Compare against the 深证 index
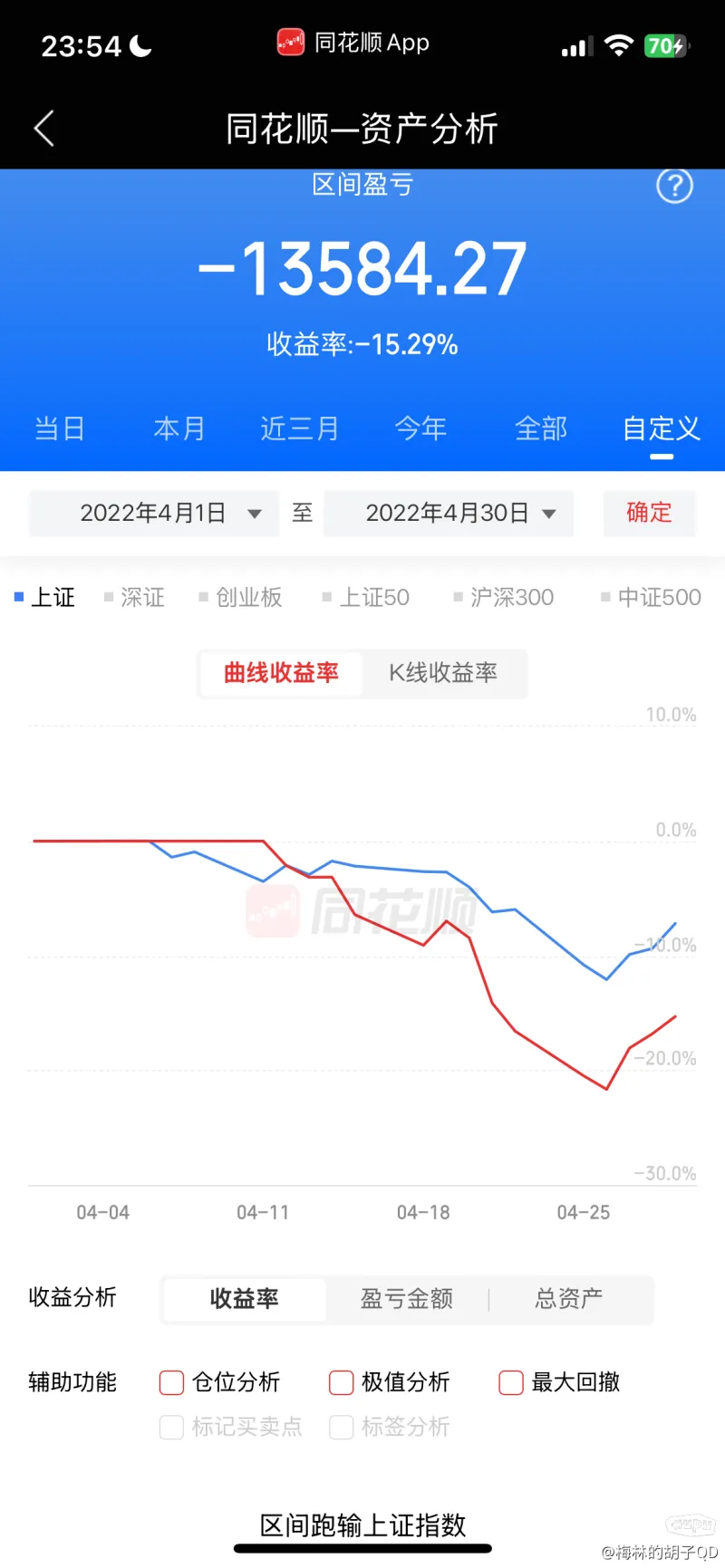This screenshot has width=725, height=1568. [135, 597]
